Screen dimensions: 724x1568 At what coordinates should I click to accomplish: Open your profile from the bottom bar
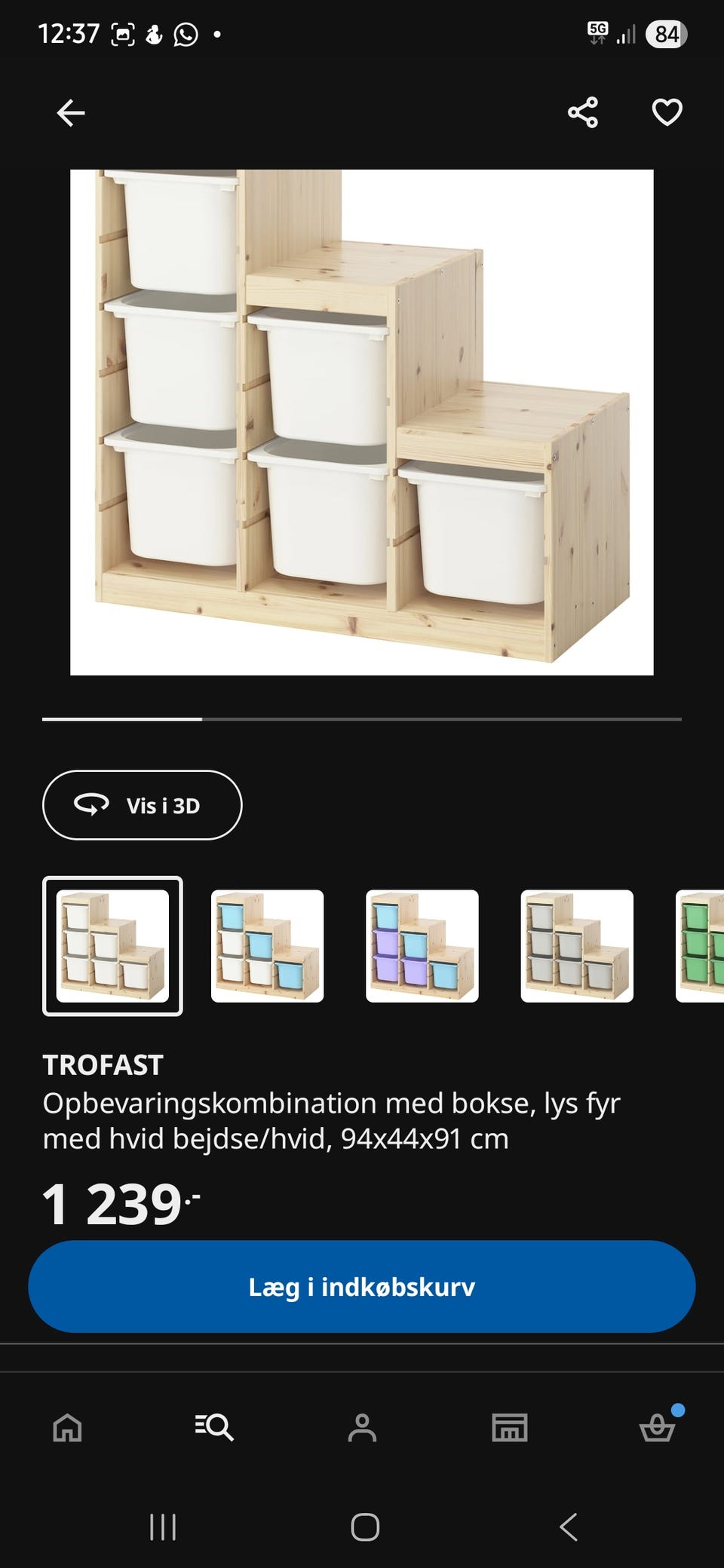(363, 1427)
